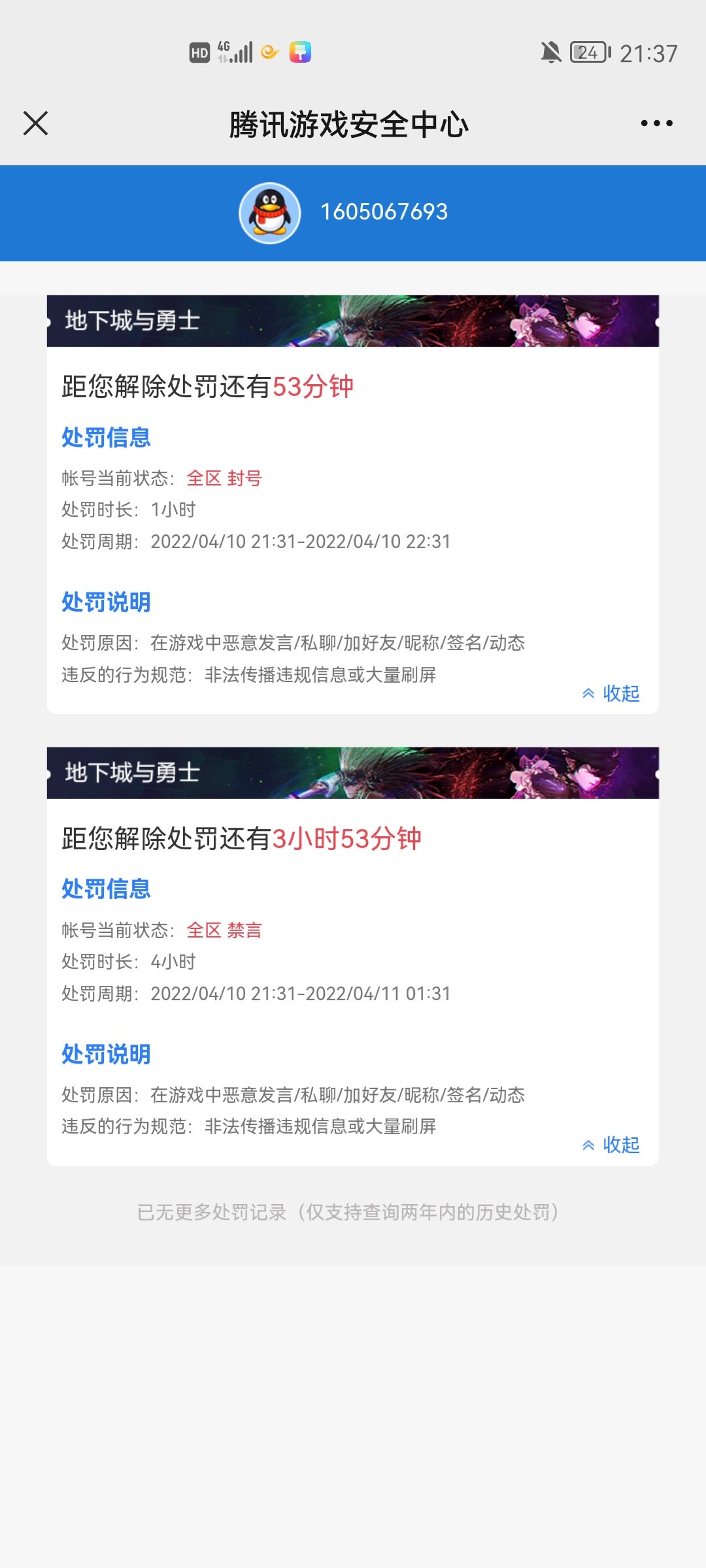The height and width of the screenshot is (1568, 706).
Task: Click the QQ penguin avatar icon
Action: [x=270, y=212]
